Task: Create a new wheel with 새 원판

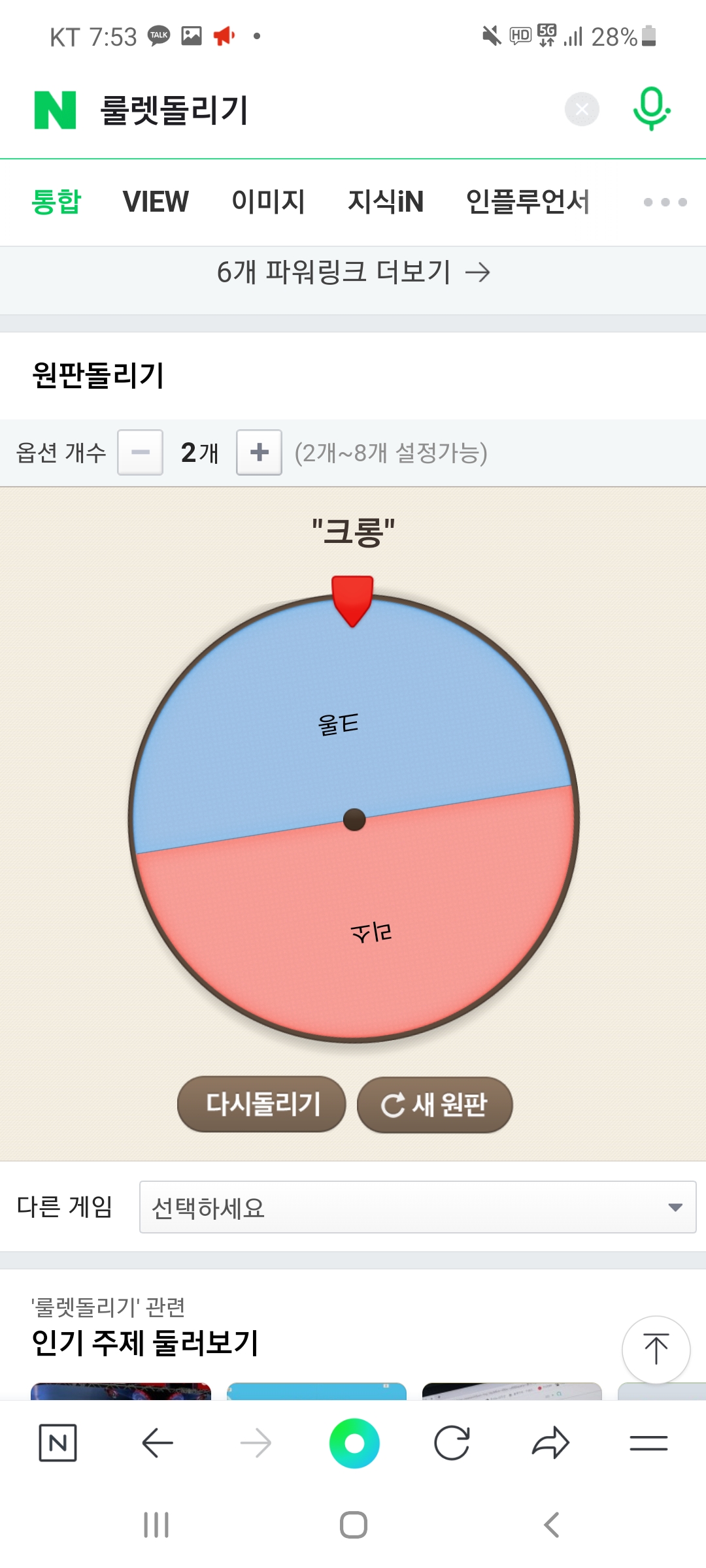Action: click(435, 1105)
